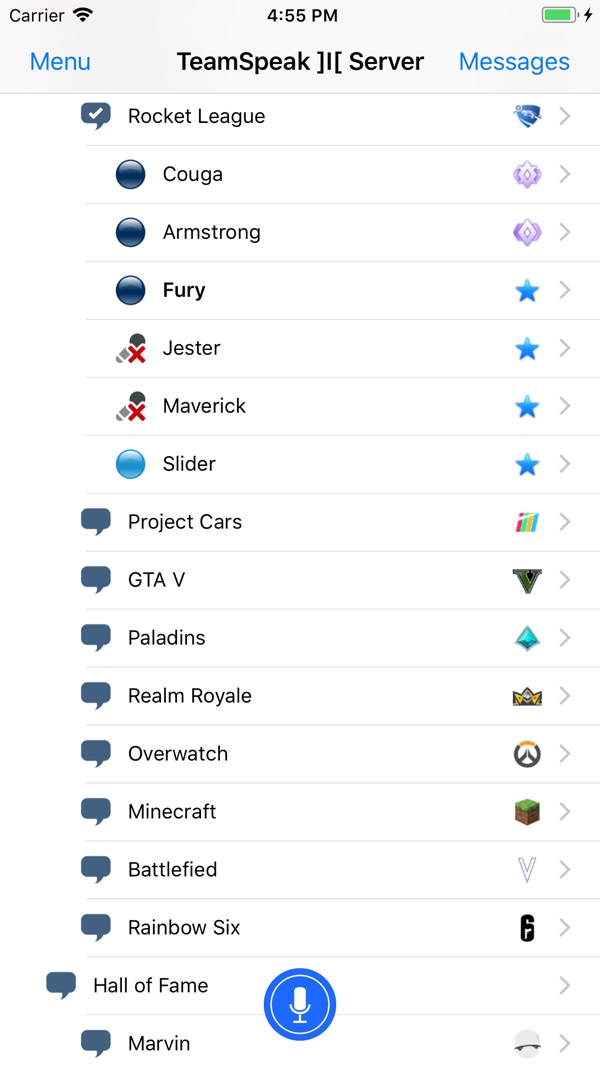Select the Minecraft channel
This screenshot has height=1067, width=600.
pyautogui.click(x=172, y=813)
